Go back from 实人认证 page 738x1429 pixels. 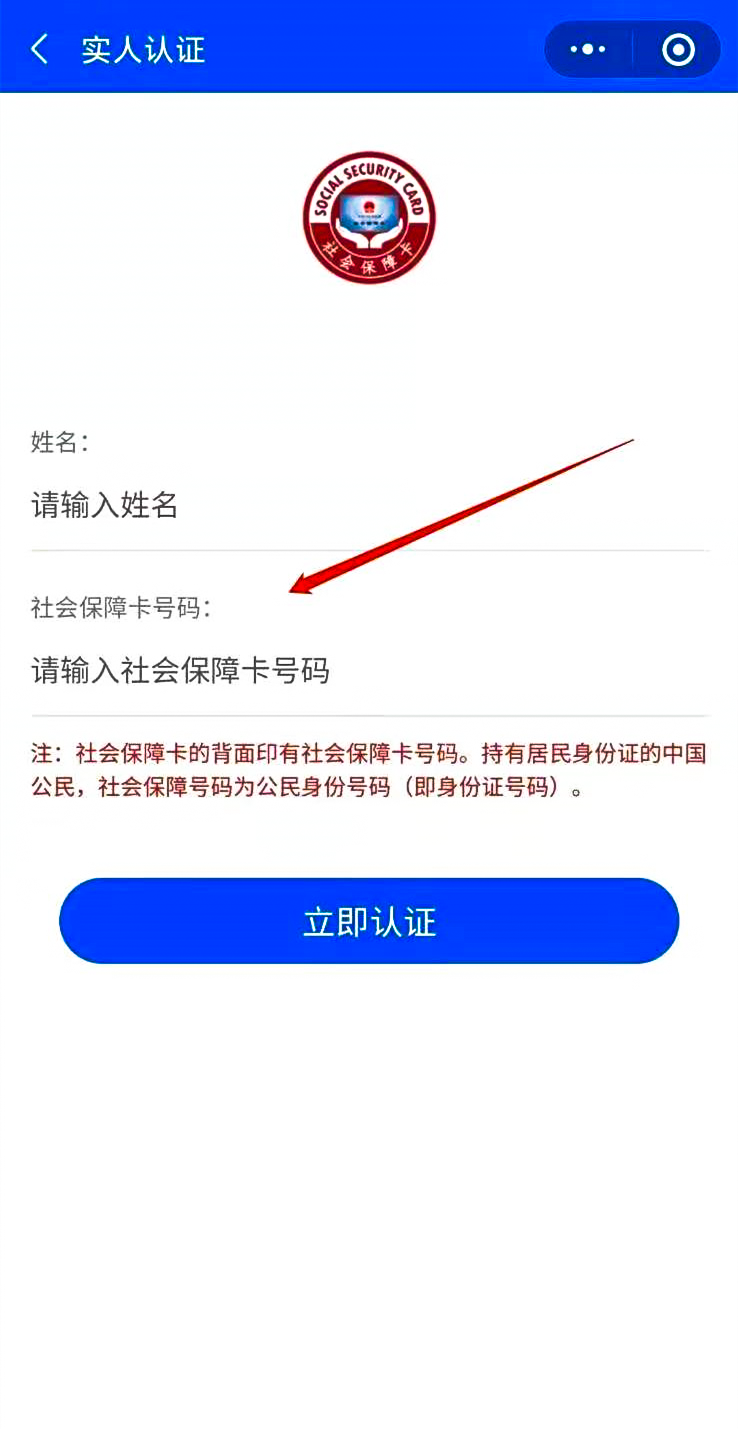39,49
